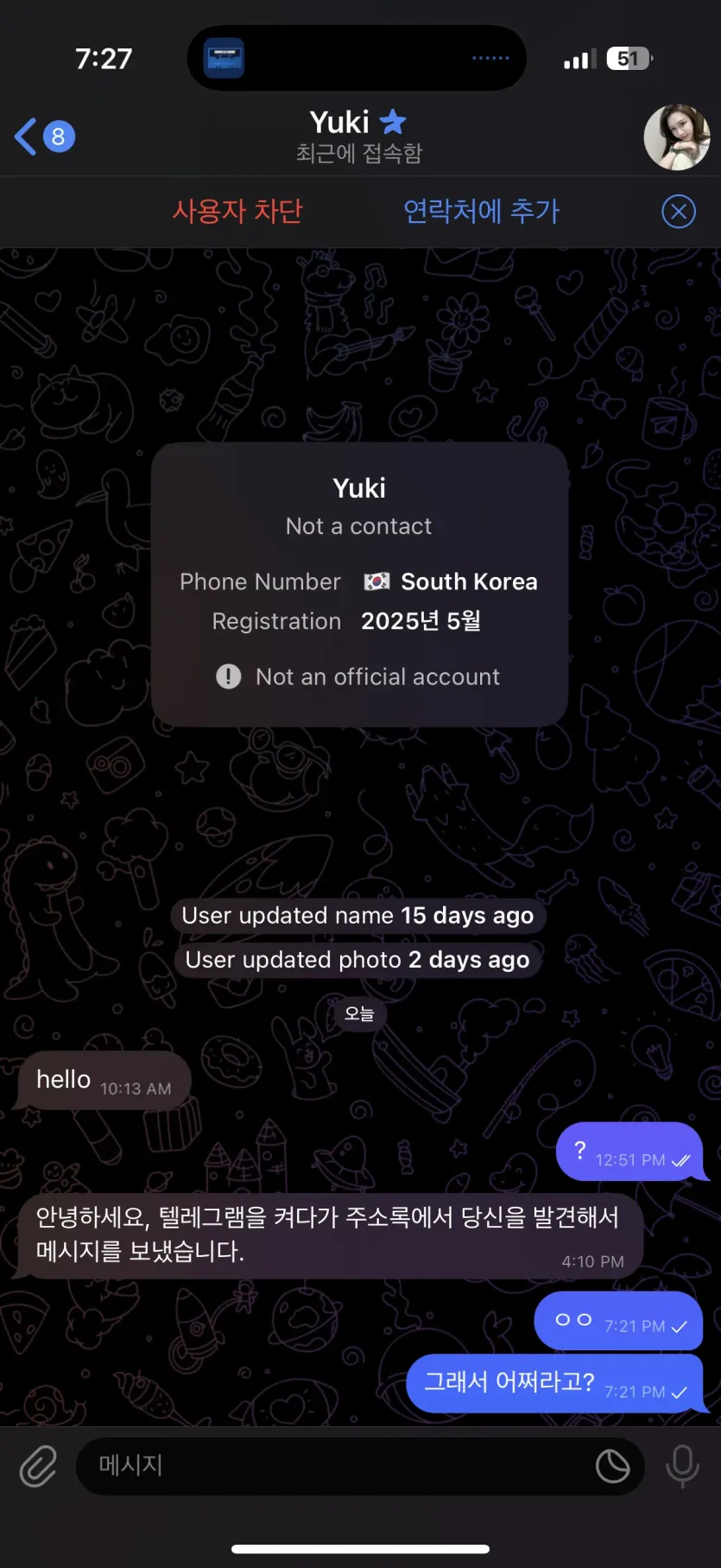Block this user via 사용자 차단

(237, 212)
